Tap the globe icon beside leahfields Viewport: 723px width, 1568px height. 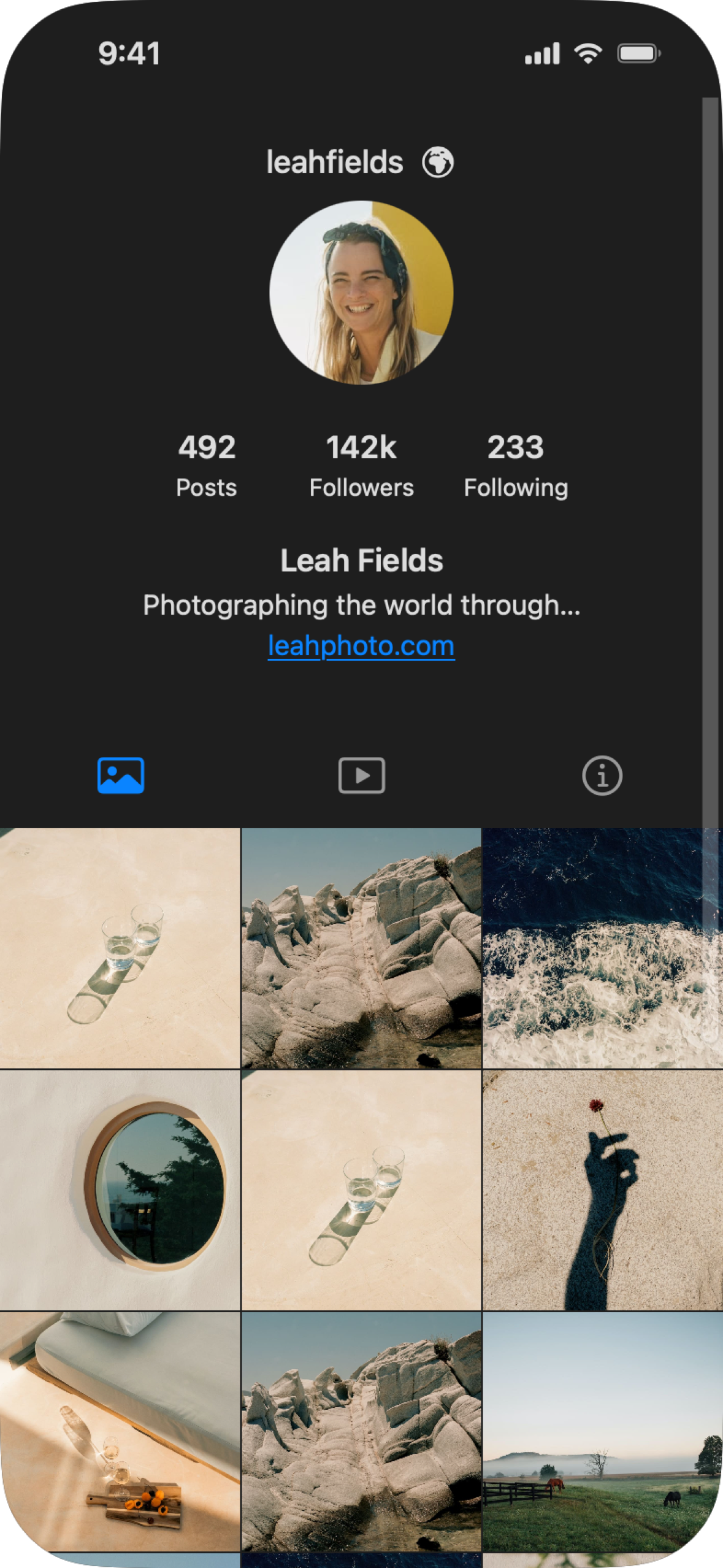[437, 163]
